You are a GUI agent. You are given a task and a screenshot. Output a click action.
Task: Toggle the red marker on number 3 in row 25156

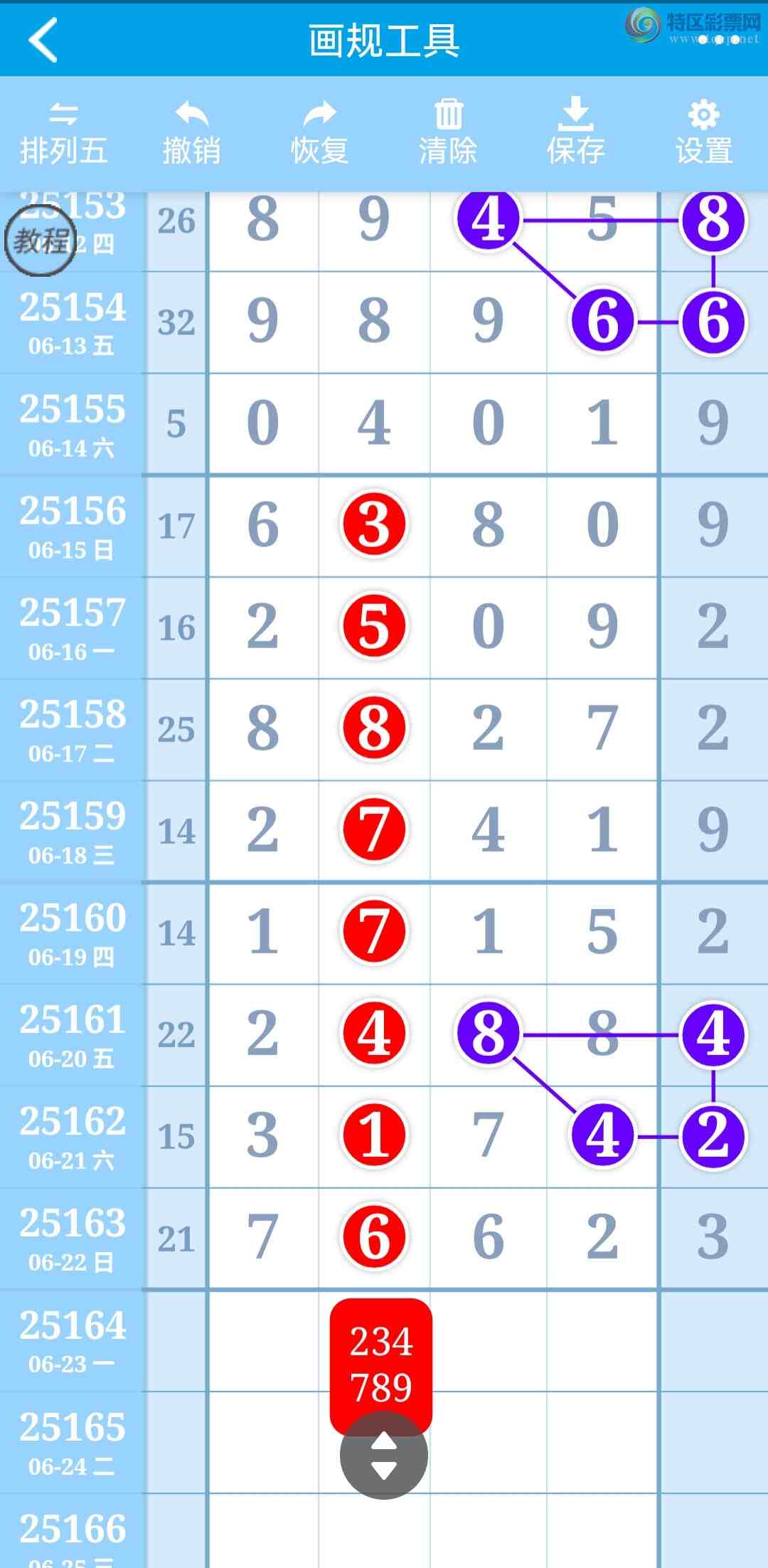[x=373, y=523]
